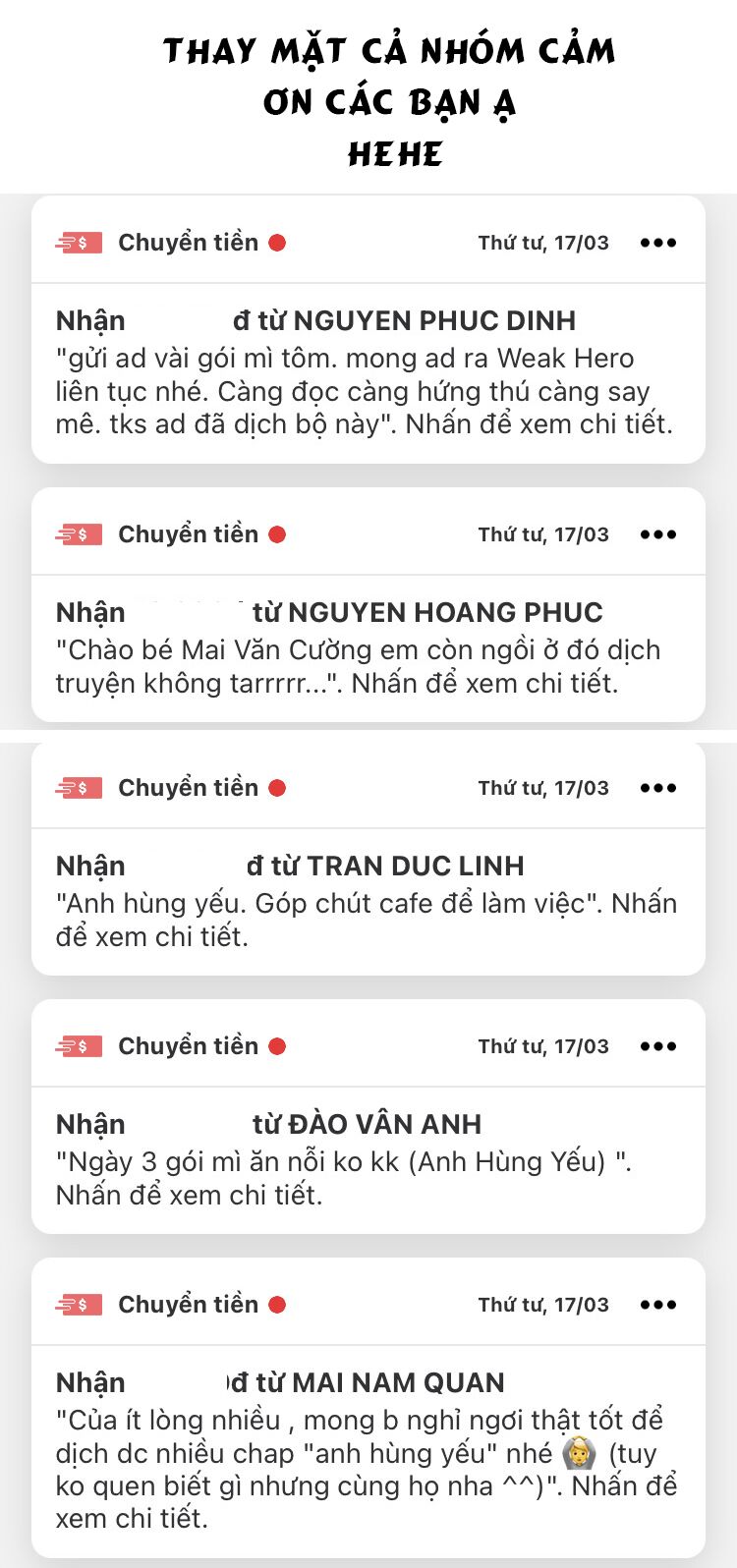
Task: Click the red dot on MAI NAM QUAN notification
Action: (278, 1304)
